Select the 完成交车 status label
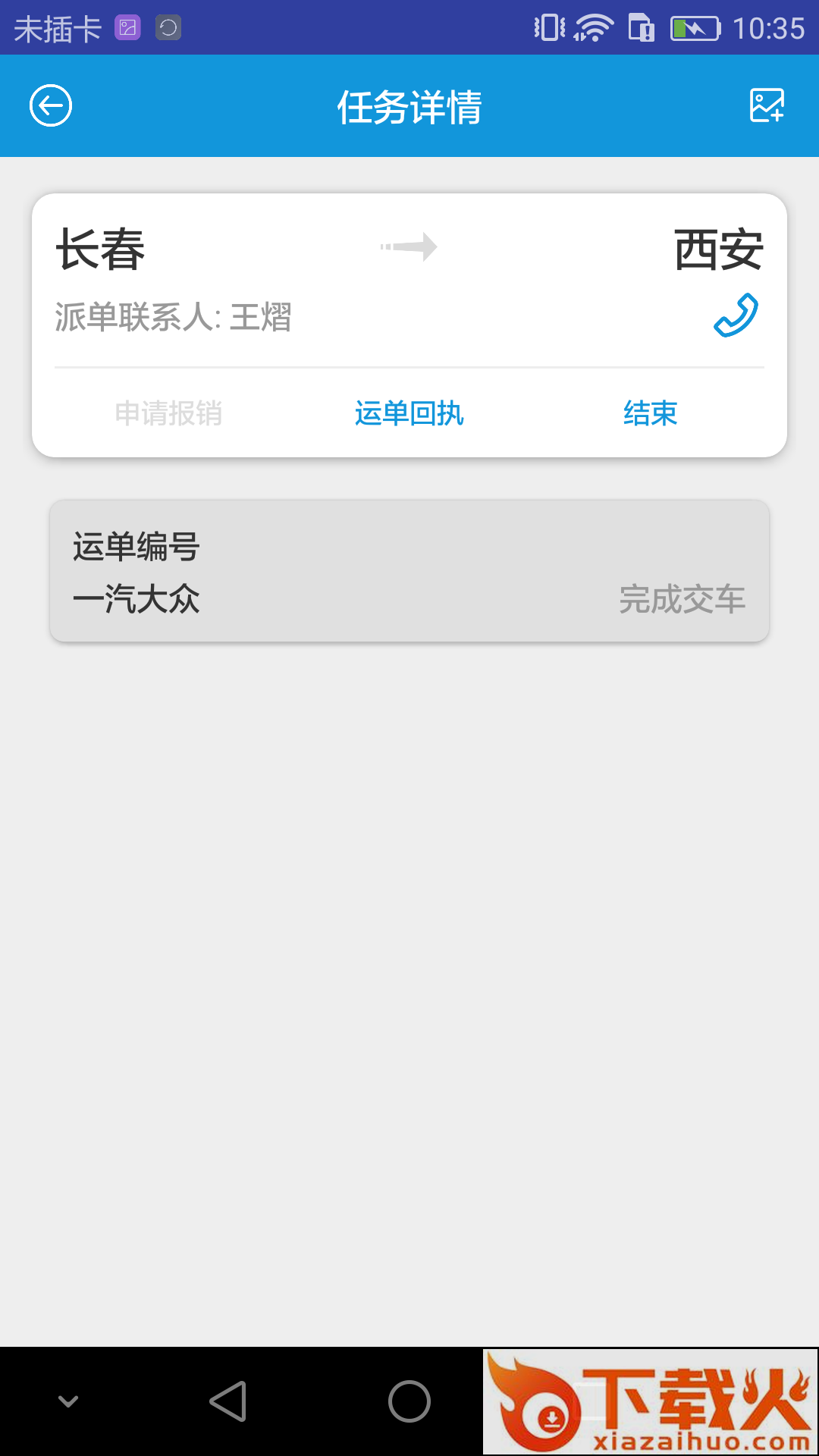Image resolution: width=819 pixels, height=1456 pixels. pos(681,601)
